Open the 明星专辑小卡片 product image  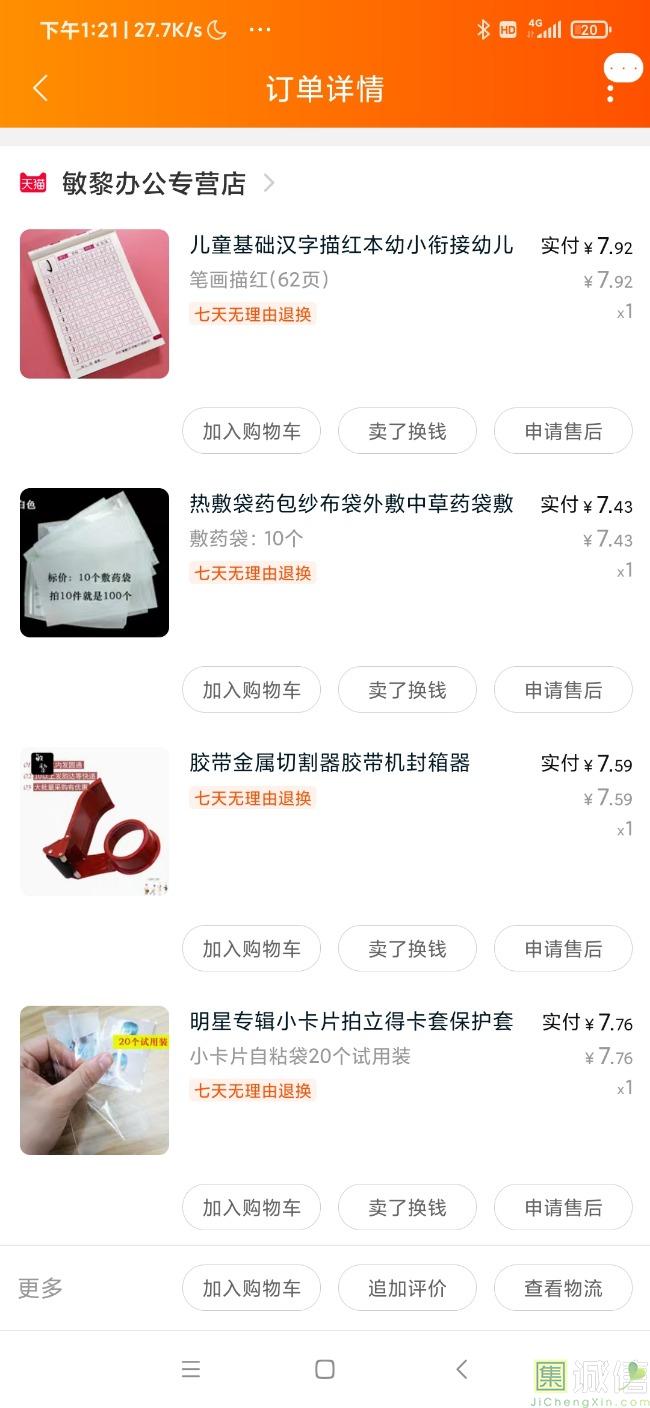[x=94, y=1080]
